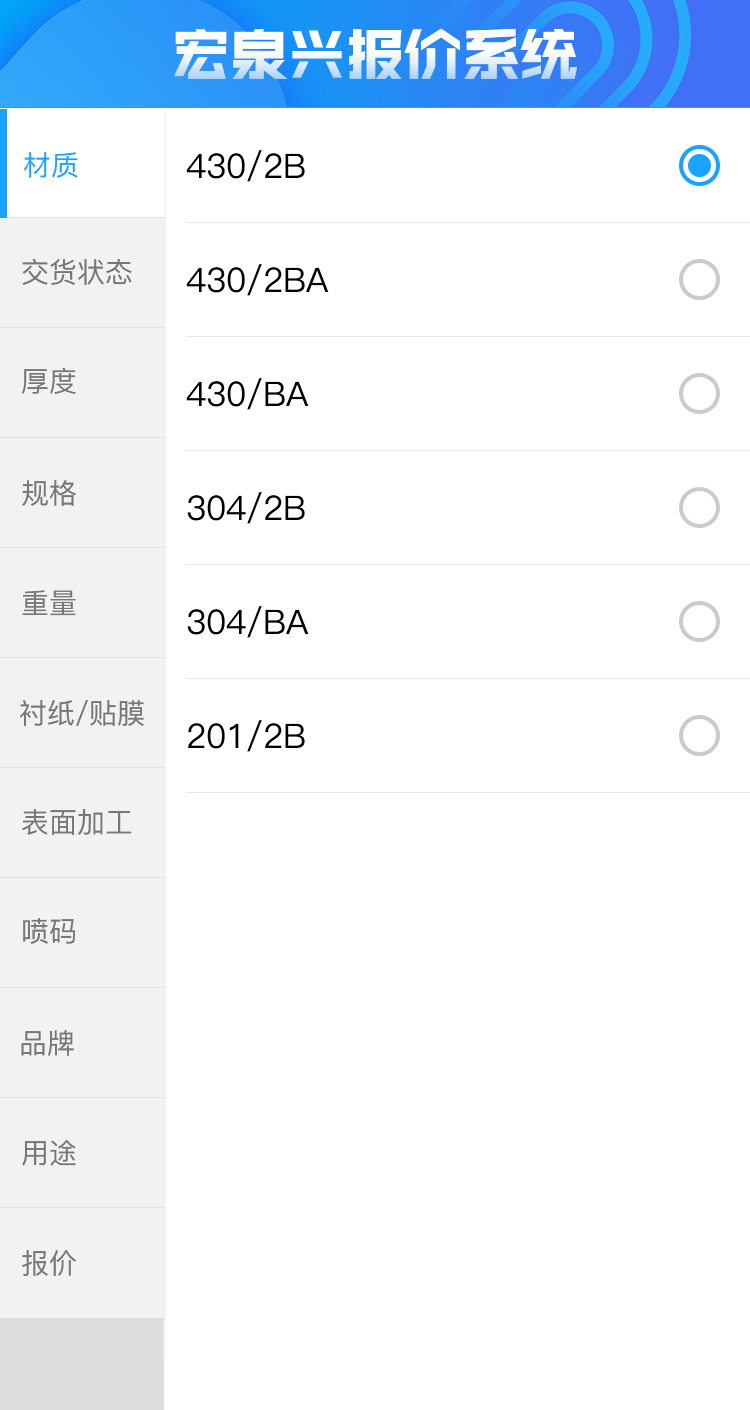Switch to the 交货状态 tab
Screen dimensions: 750x1410
[x=78, y=273]
